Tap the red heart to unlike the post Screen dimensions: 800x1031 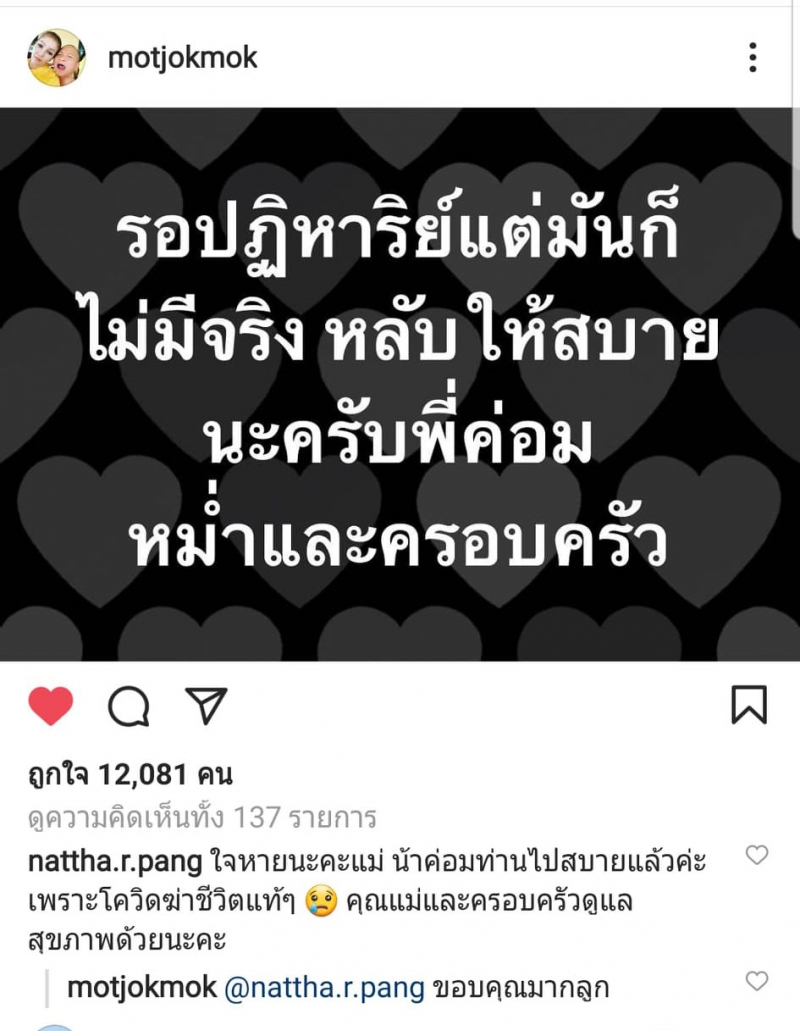(x=50, y=706)
